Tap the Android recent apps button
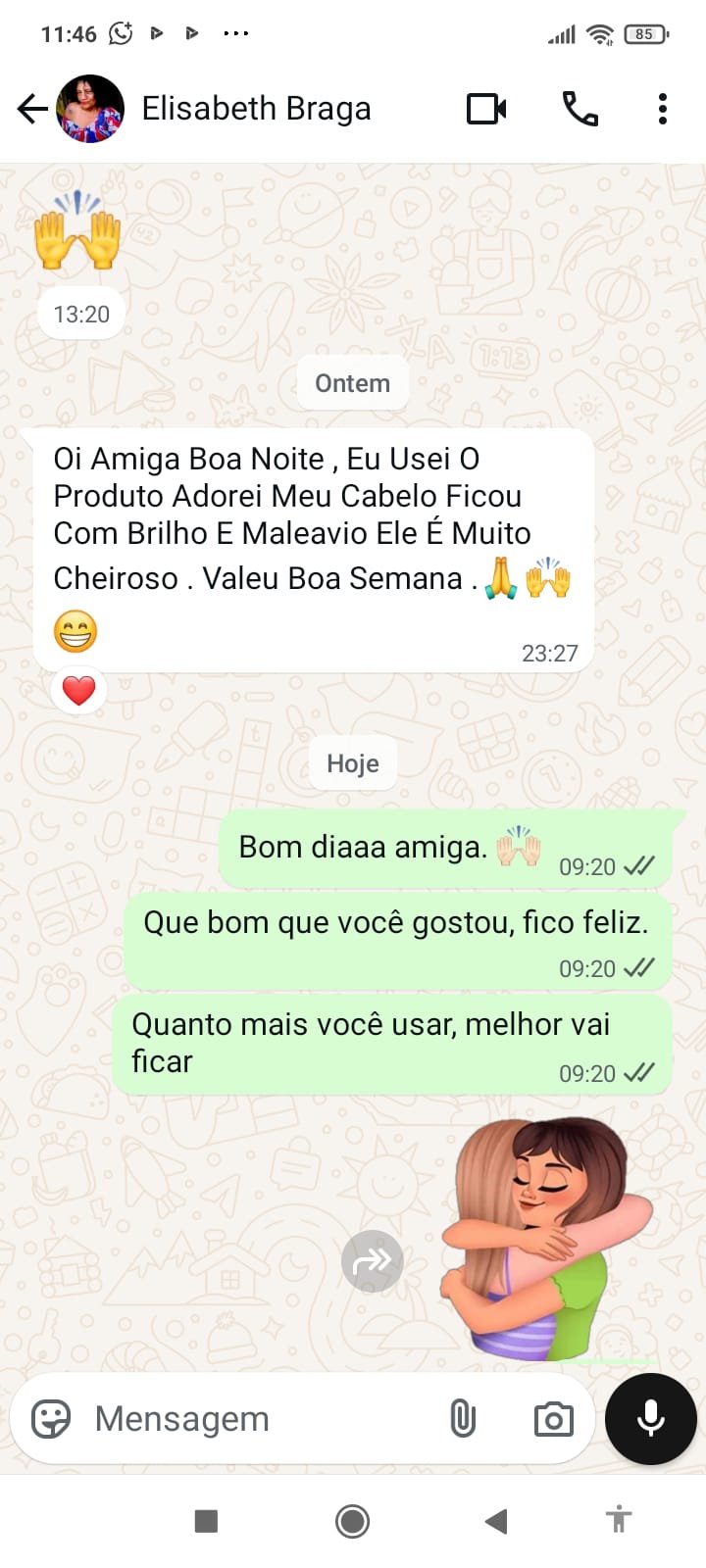This screenshot has width=706, height=1568. pyautogui.click(x=206, y=1521)
